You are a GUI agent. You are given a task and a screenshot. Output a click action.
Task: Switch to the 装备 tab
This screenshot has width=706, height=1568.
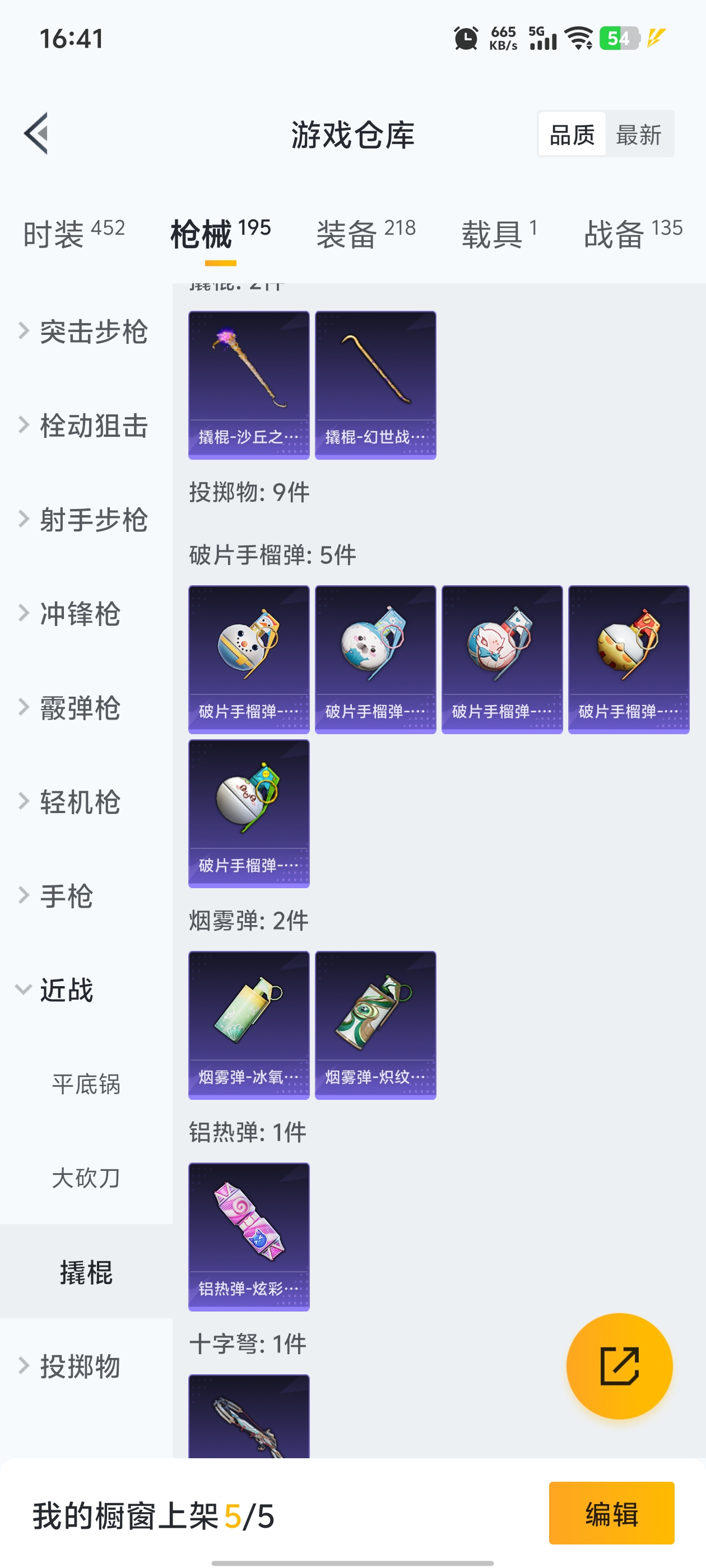point(365,234)
